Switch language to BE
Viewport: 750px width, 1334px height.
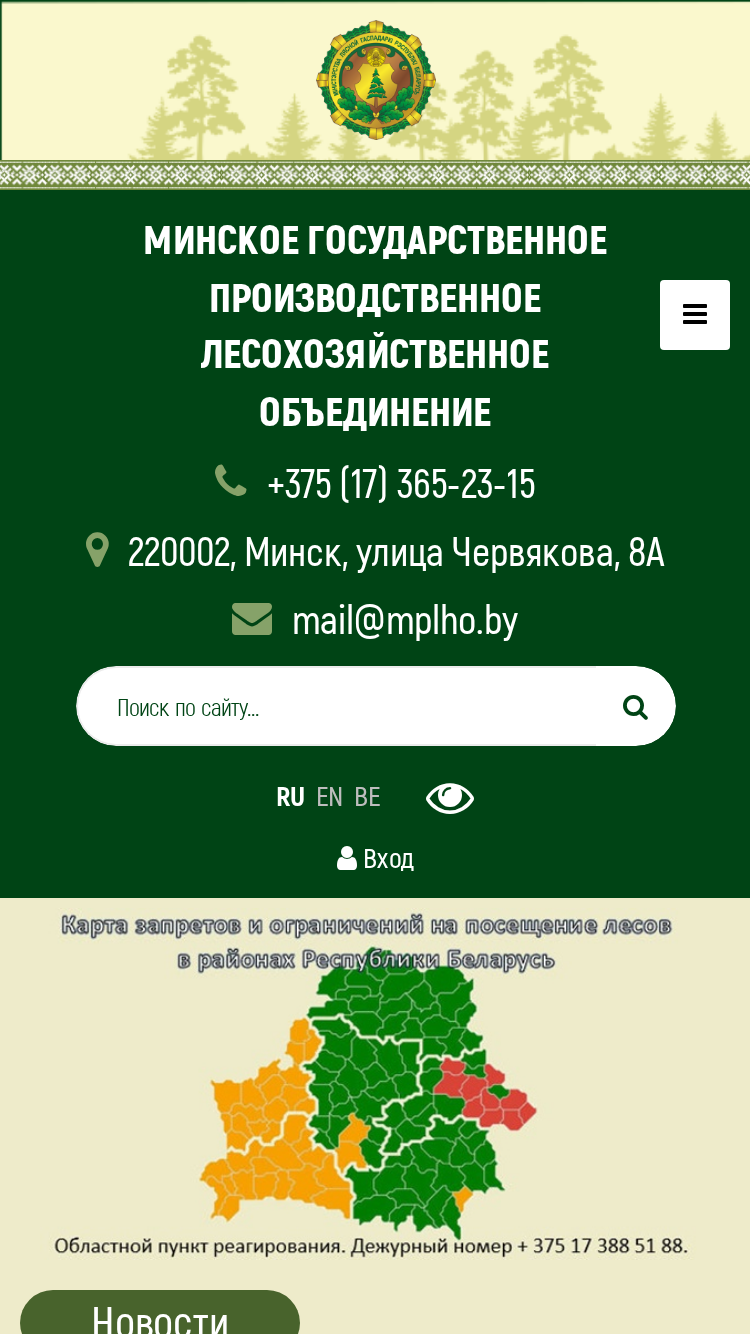(367, 797)
